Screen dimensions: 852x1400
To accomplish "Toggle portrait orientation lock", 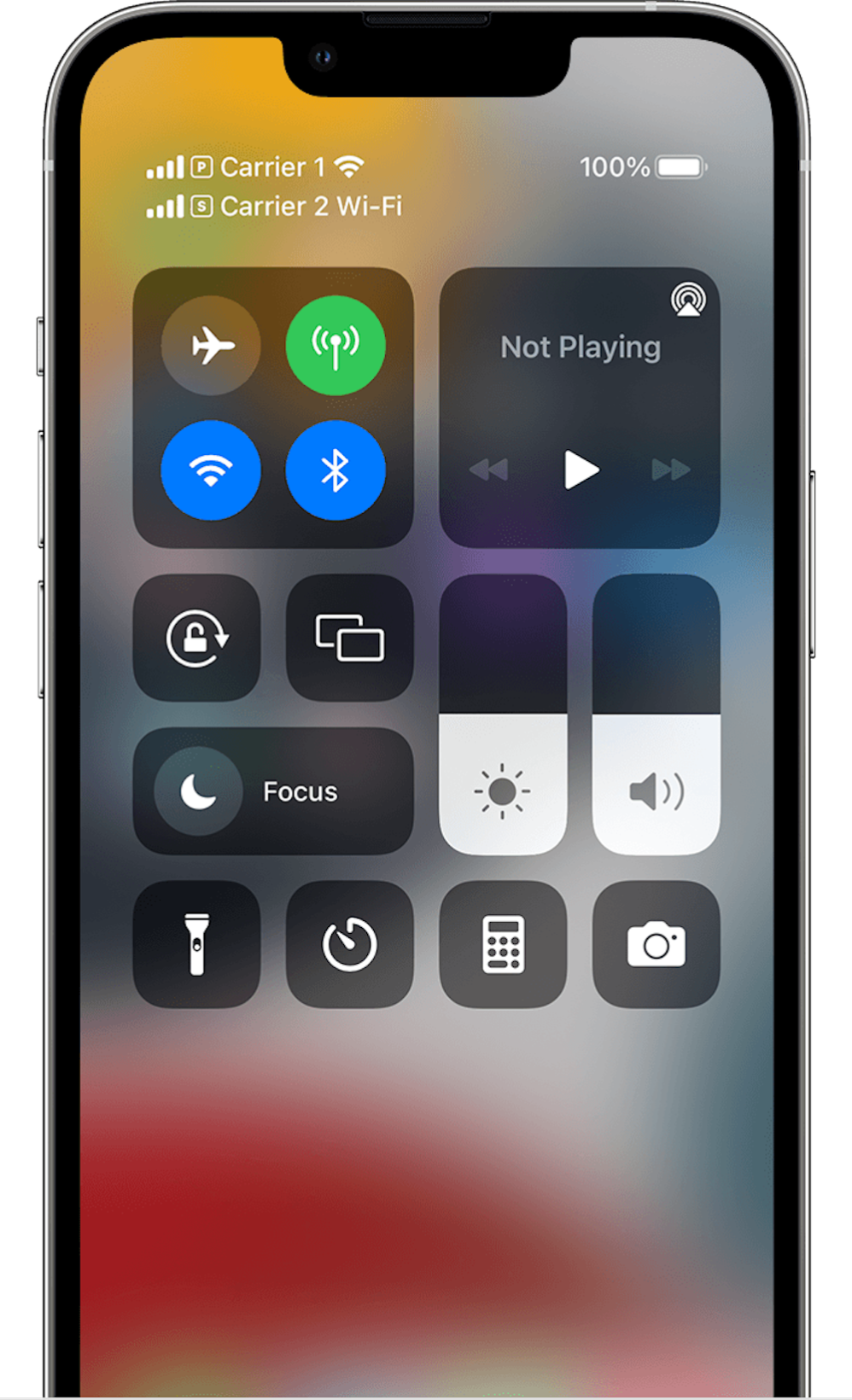I will pos(197,638).
